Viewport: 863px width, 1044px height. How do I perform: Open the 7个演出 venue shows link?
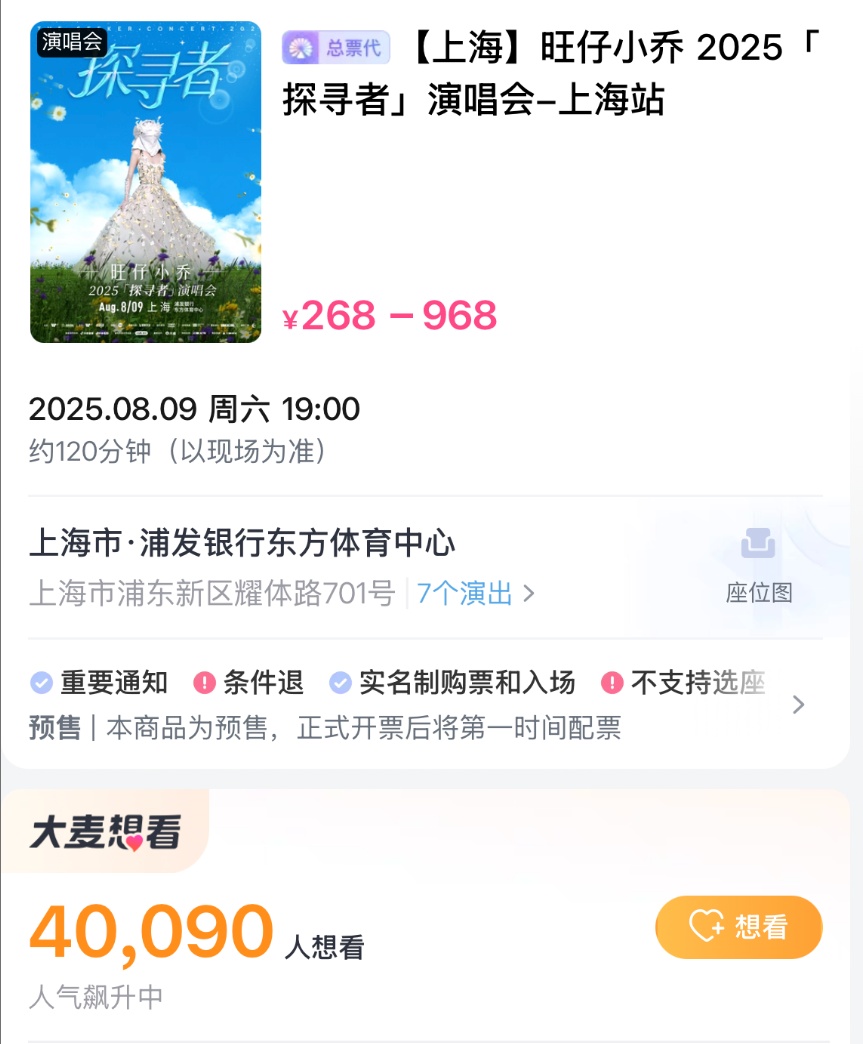point(475,593)
